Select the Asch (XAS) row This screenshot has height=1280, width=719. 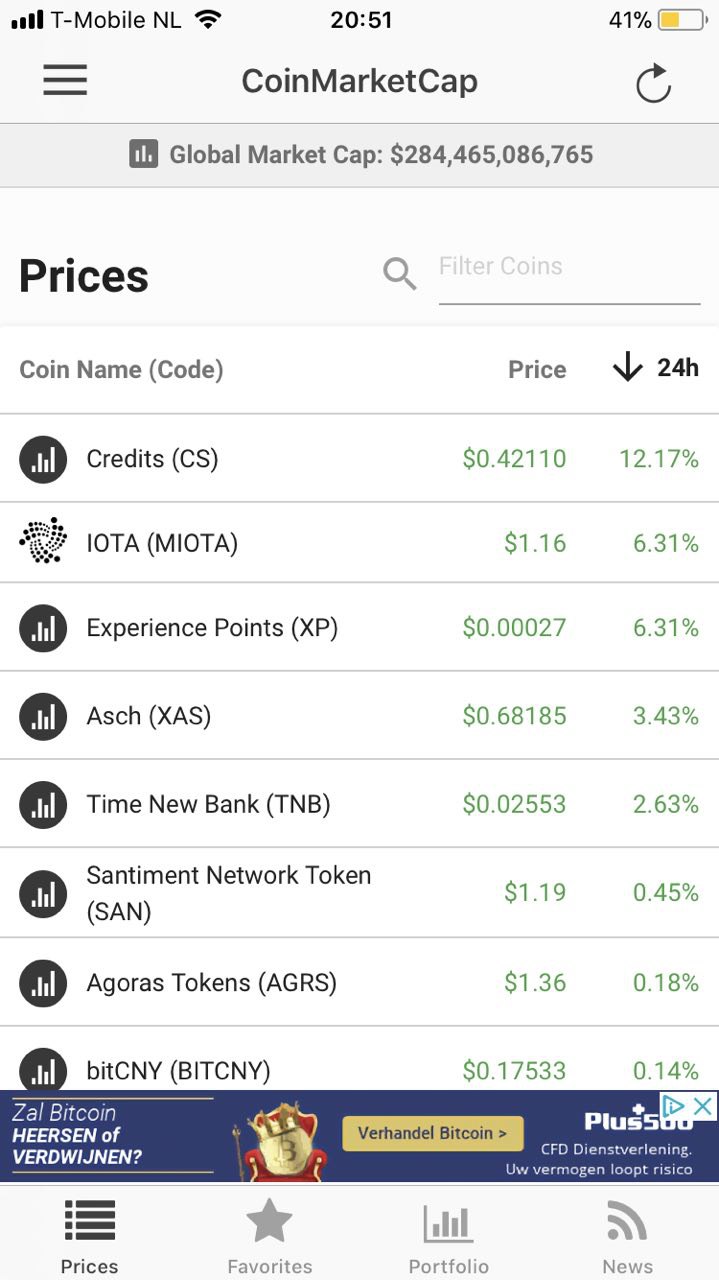359,715
